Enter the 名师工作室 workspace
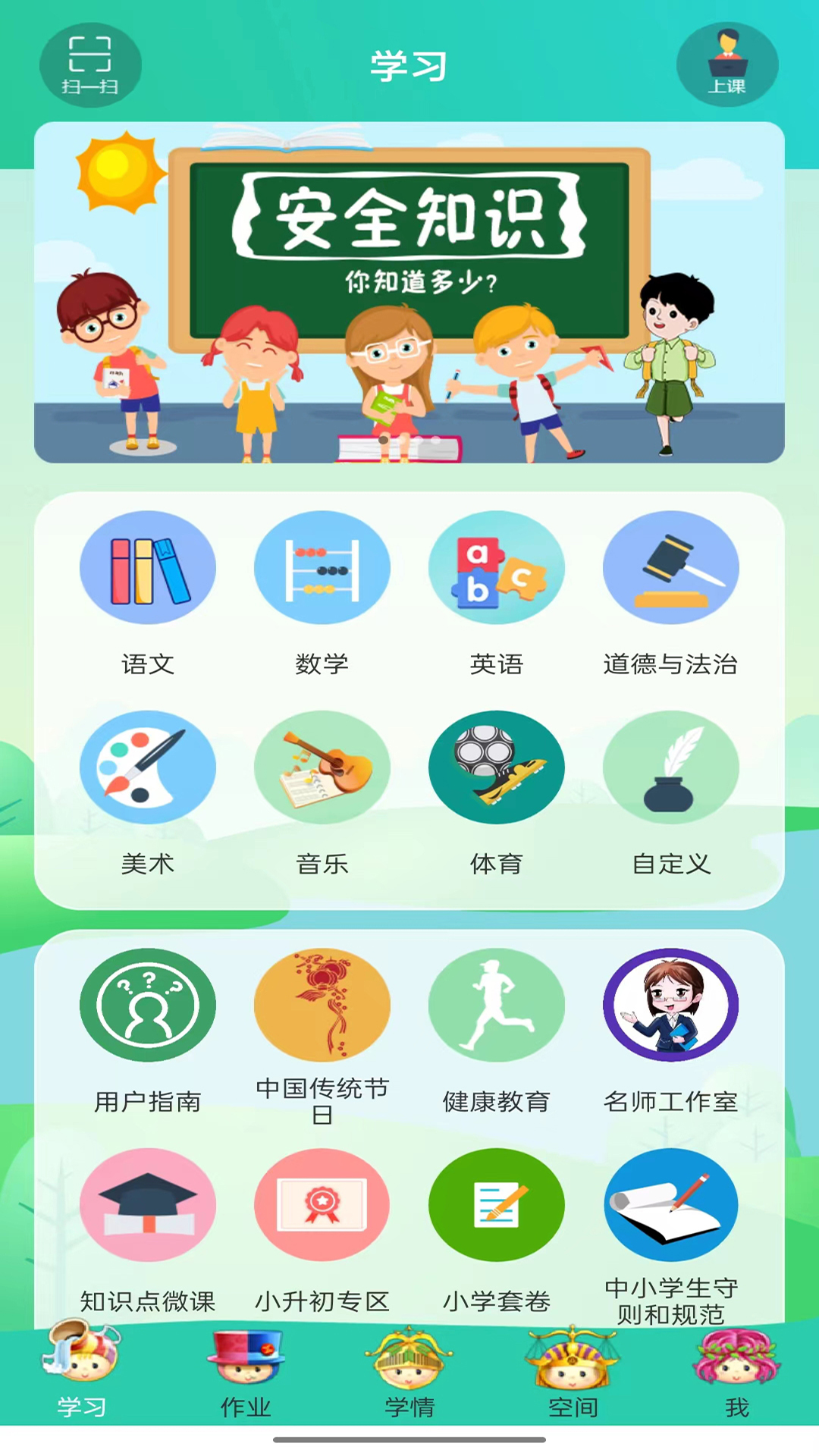Screen dimensions: 819x1456 pos(671,1005)
